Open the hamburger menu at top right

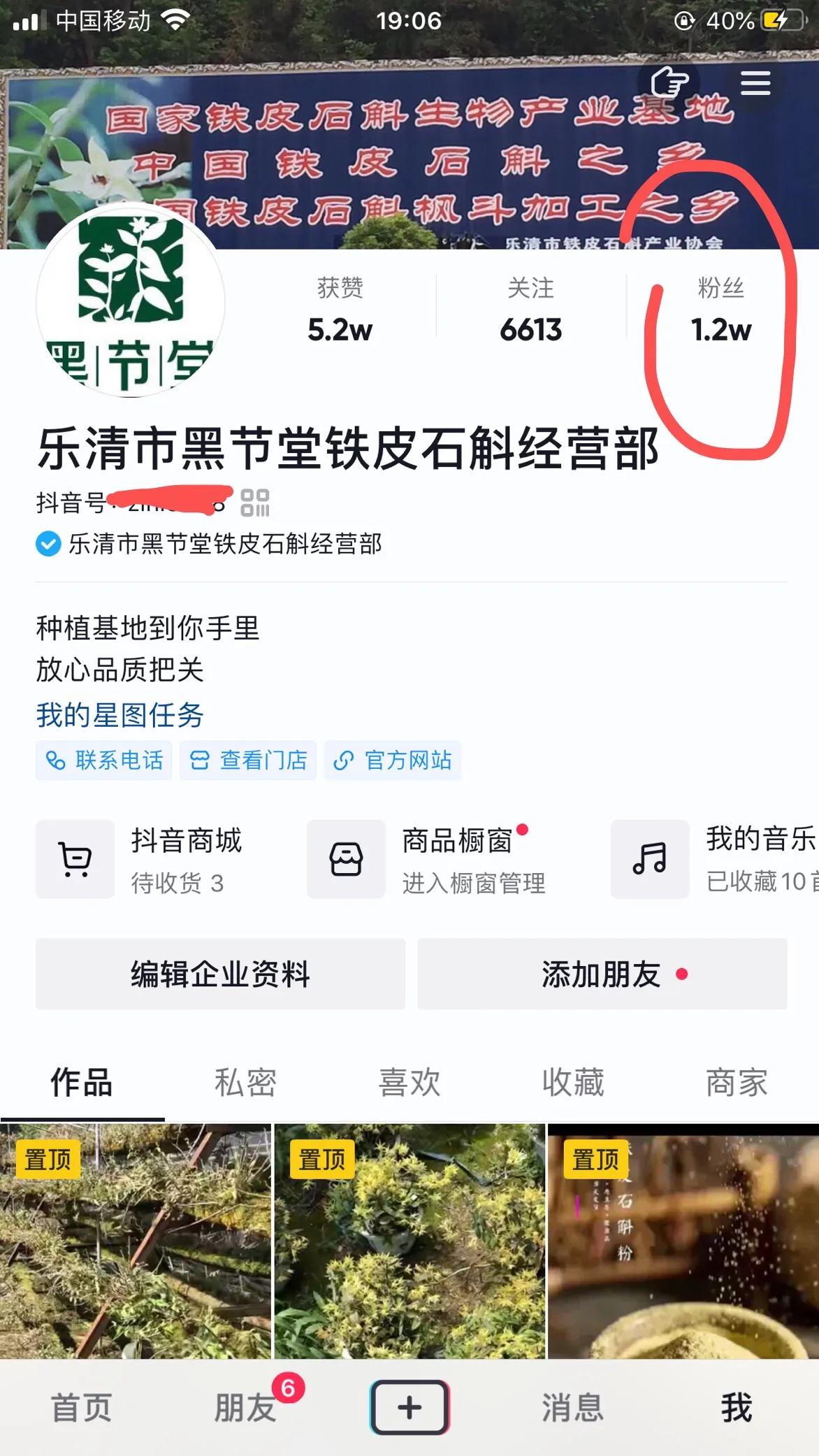(x=755, y=83)
